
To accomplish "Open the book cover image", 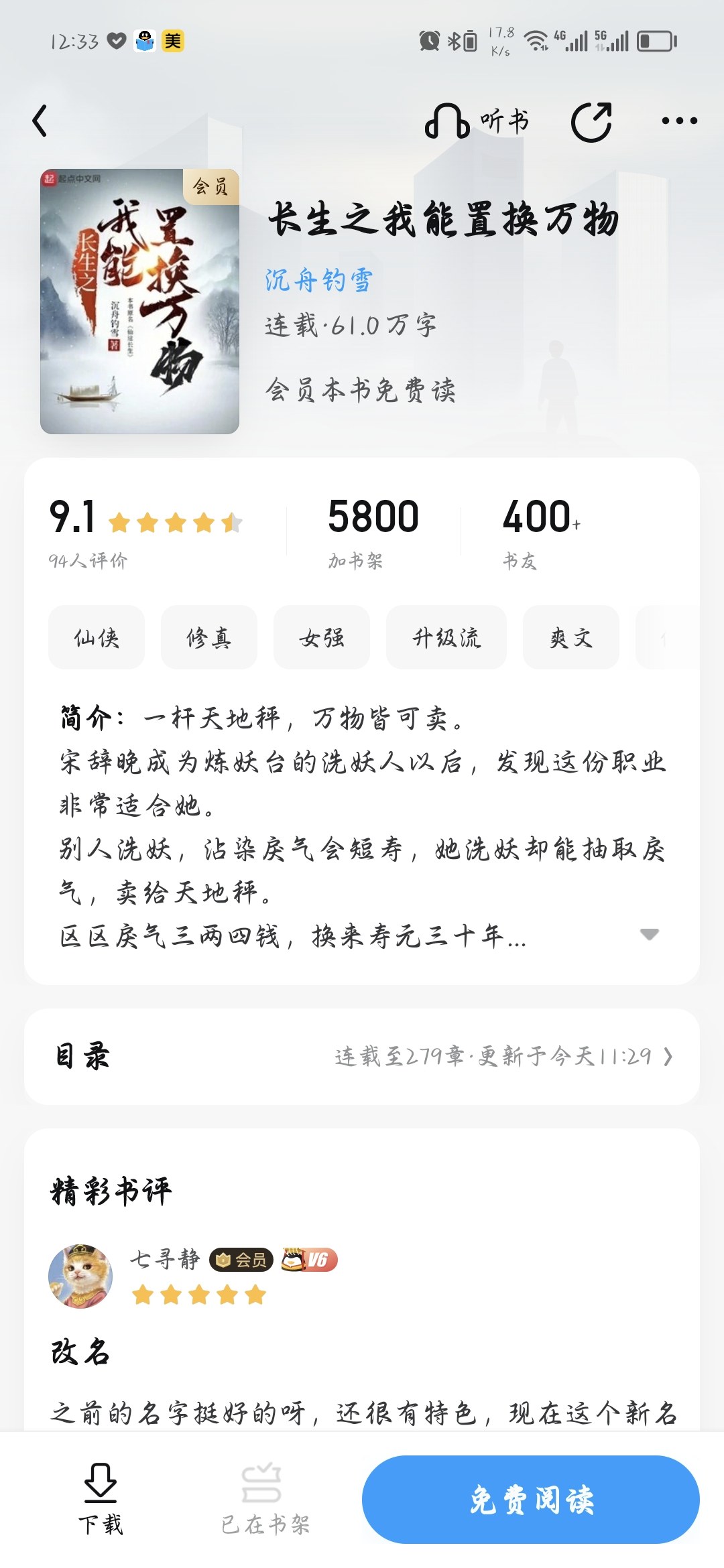I will coord(139,302).
